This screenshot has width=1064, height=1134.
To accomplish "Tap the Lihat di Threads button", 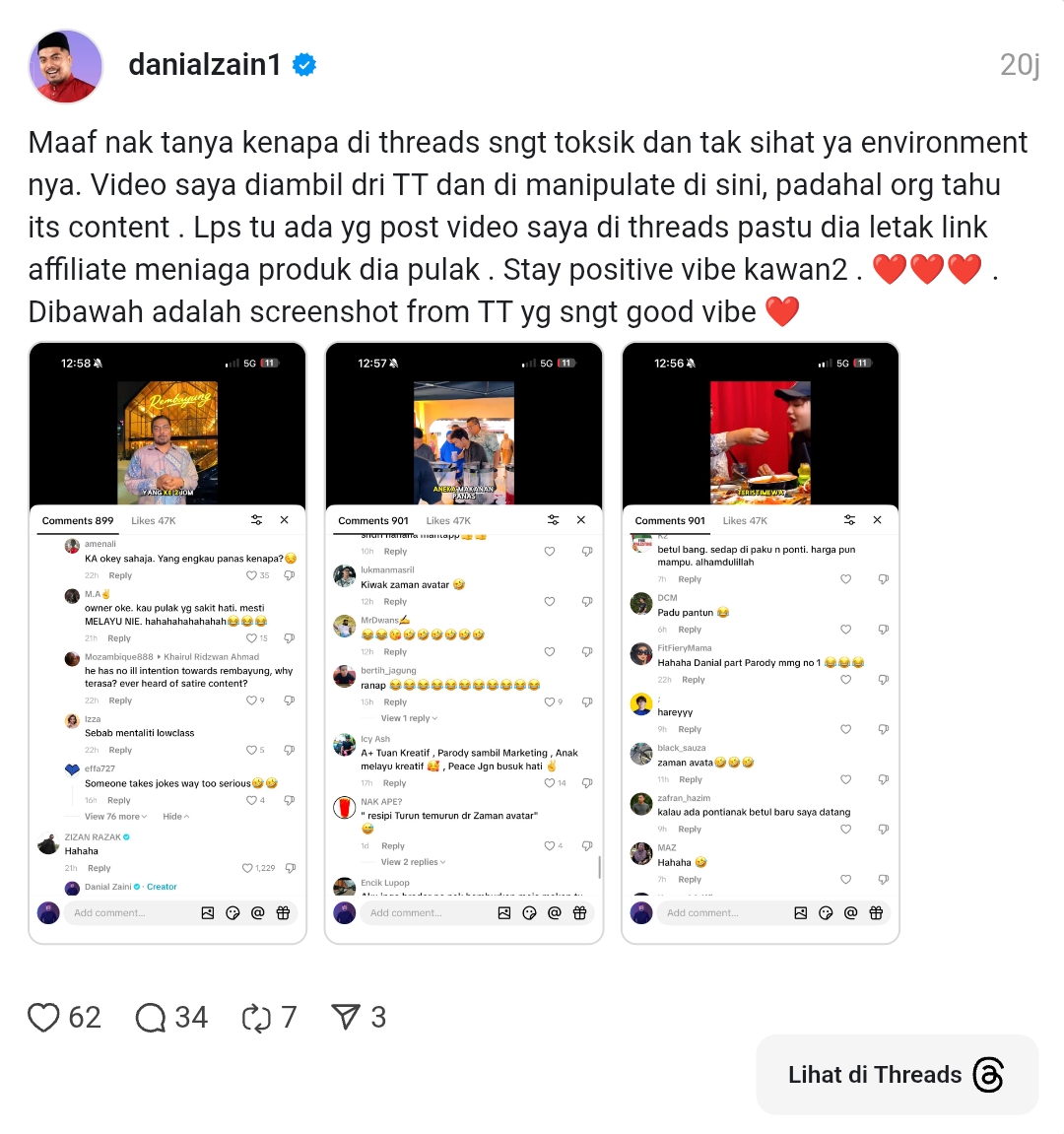I will [897, 1074].
